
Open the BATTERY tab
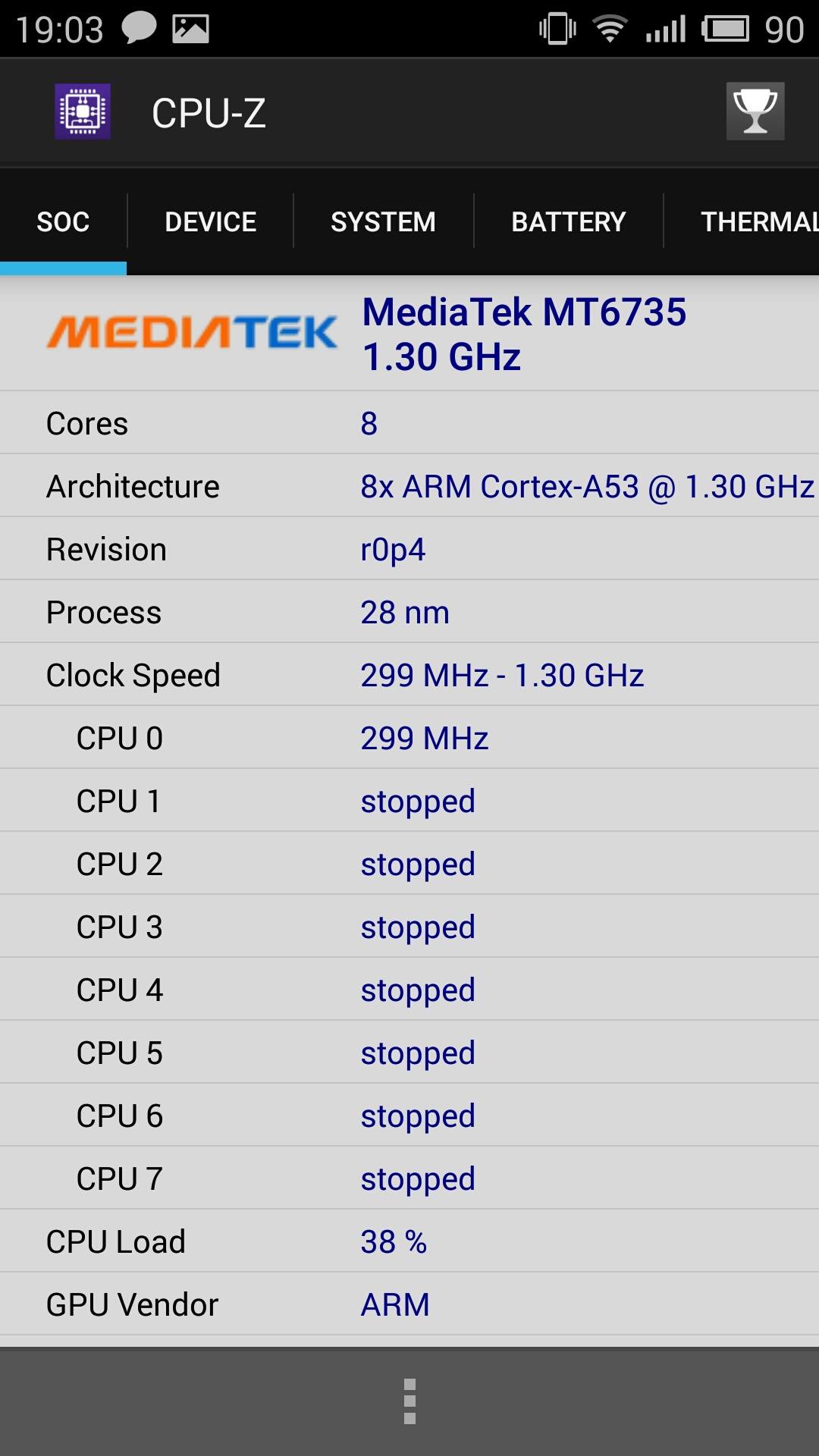568,221
